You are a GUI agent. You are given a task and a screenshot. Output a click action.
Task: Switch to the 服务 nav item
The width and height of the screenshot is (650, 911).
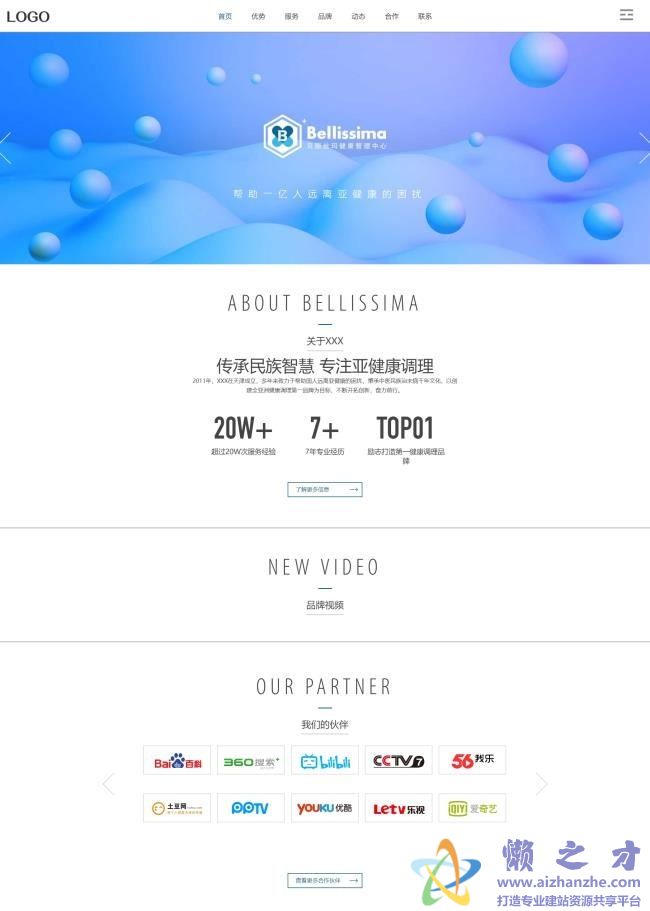(x=291, y=16)
